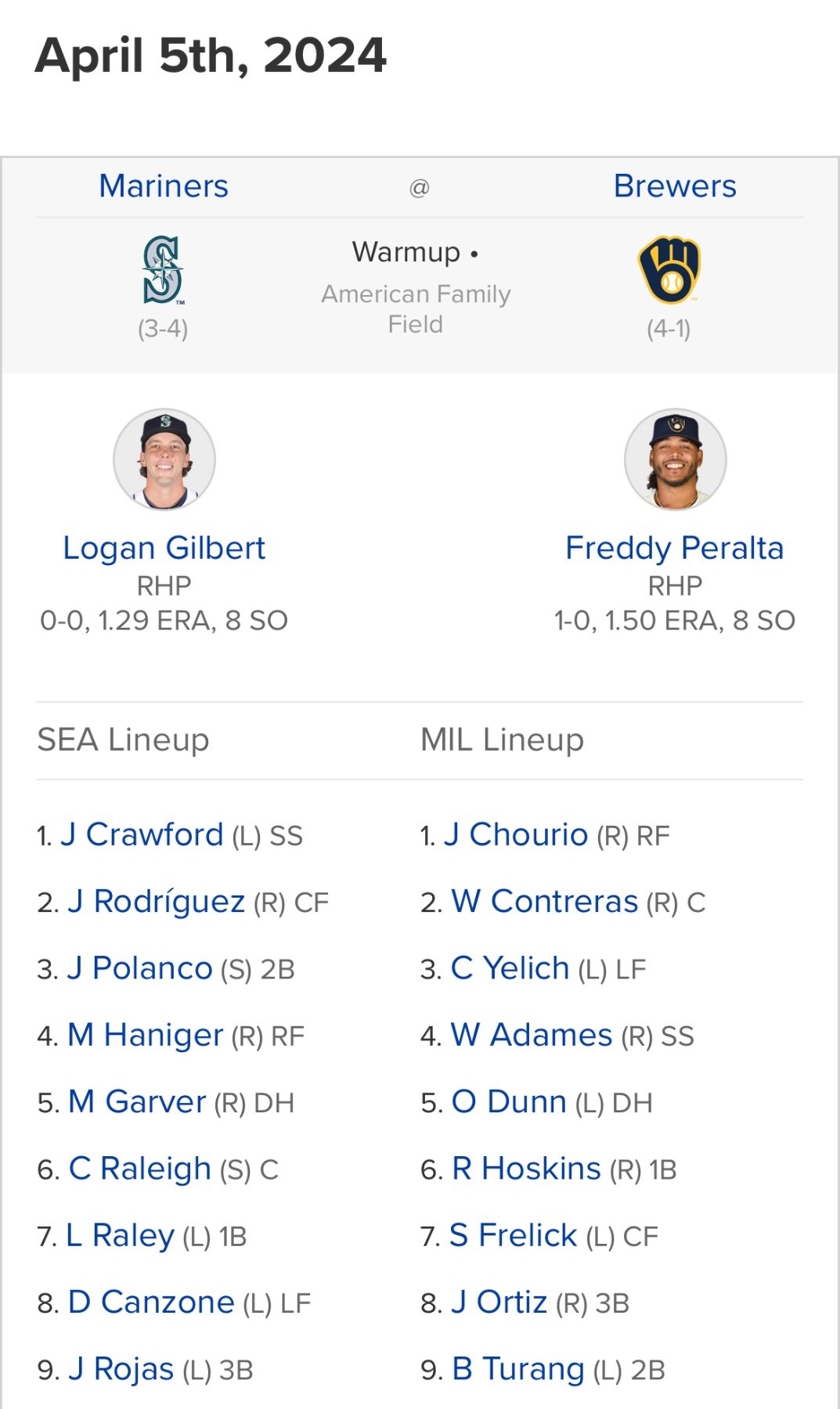
Task: View Freddy Peralta's player page
Action: tap(674, 548)
